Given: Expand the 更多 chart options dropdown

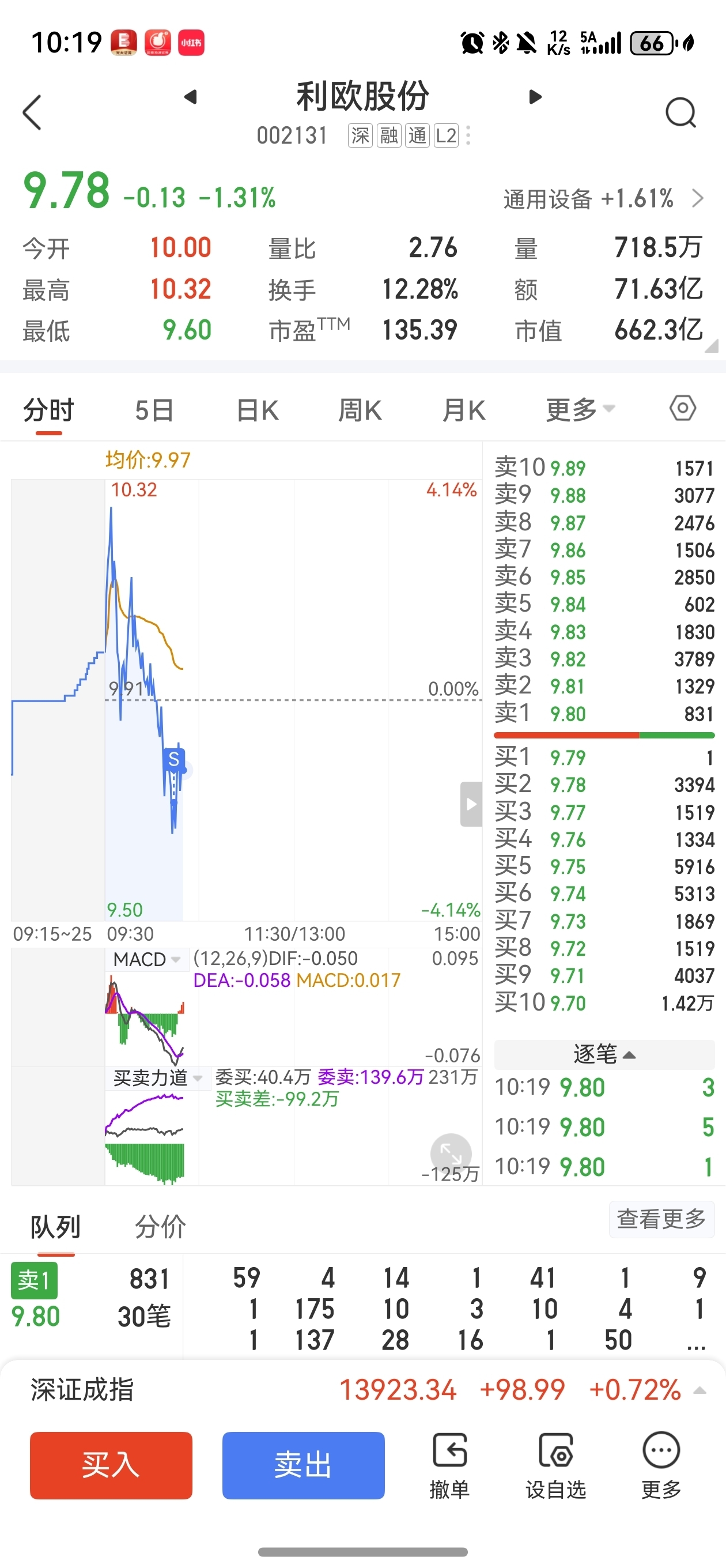Looking at the screenshot, I should 579,410.
